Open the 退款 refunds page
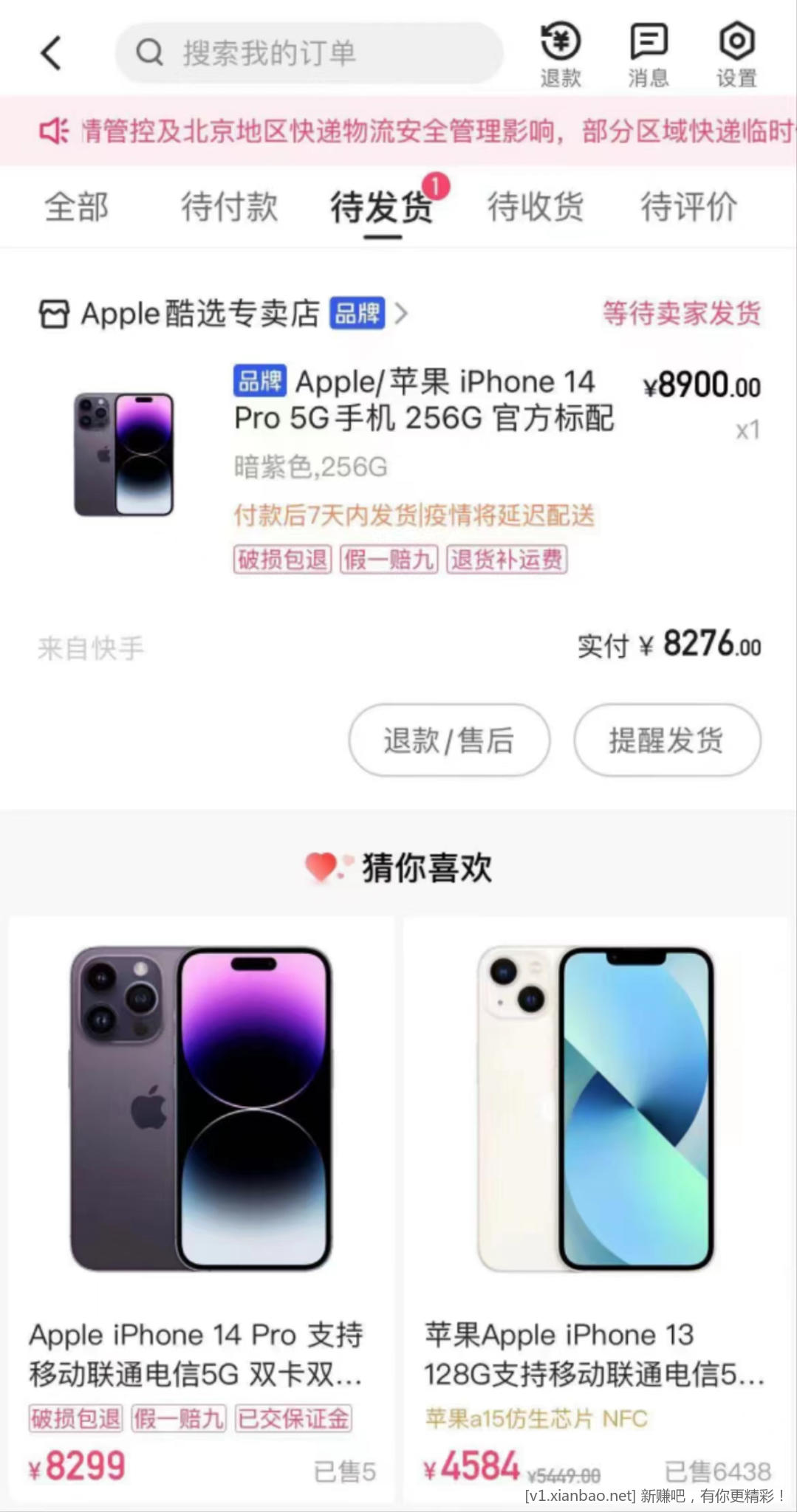This screenshot has width=797, height=1512. coord(561,55)
